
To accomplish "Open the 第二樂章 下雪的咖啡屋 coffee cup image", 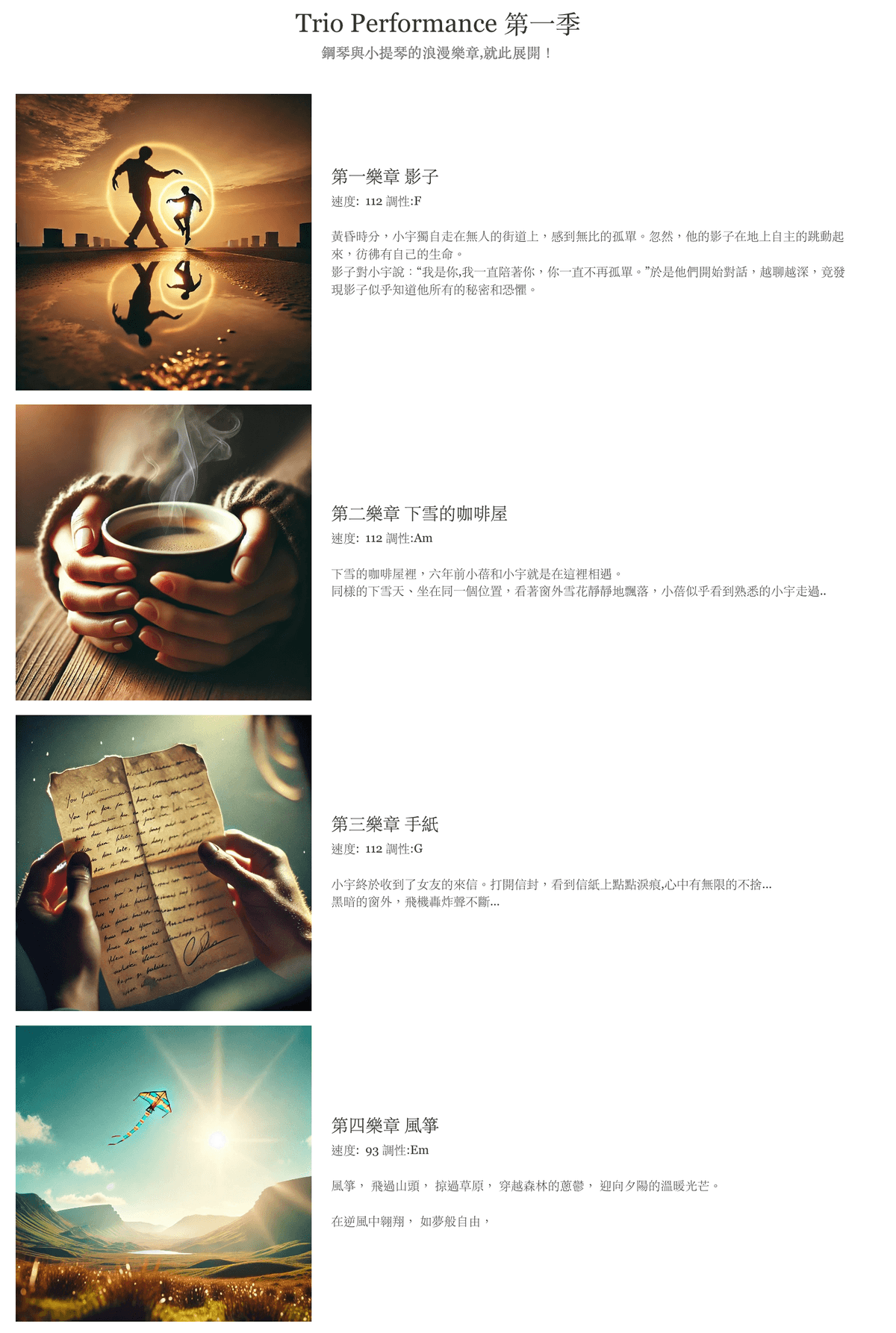I will pos(164,553).
